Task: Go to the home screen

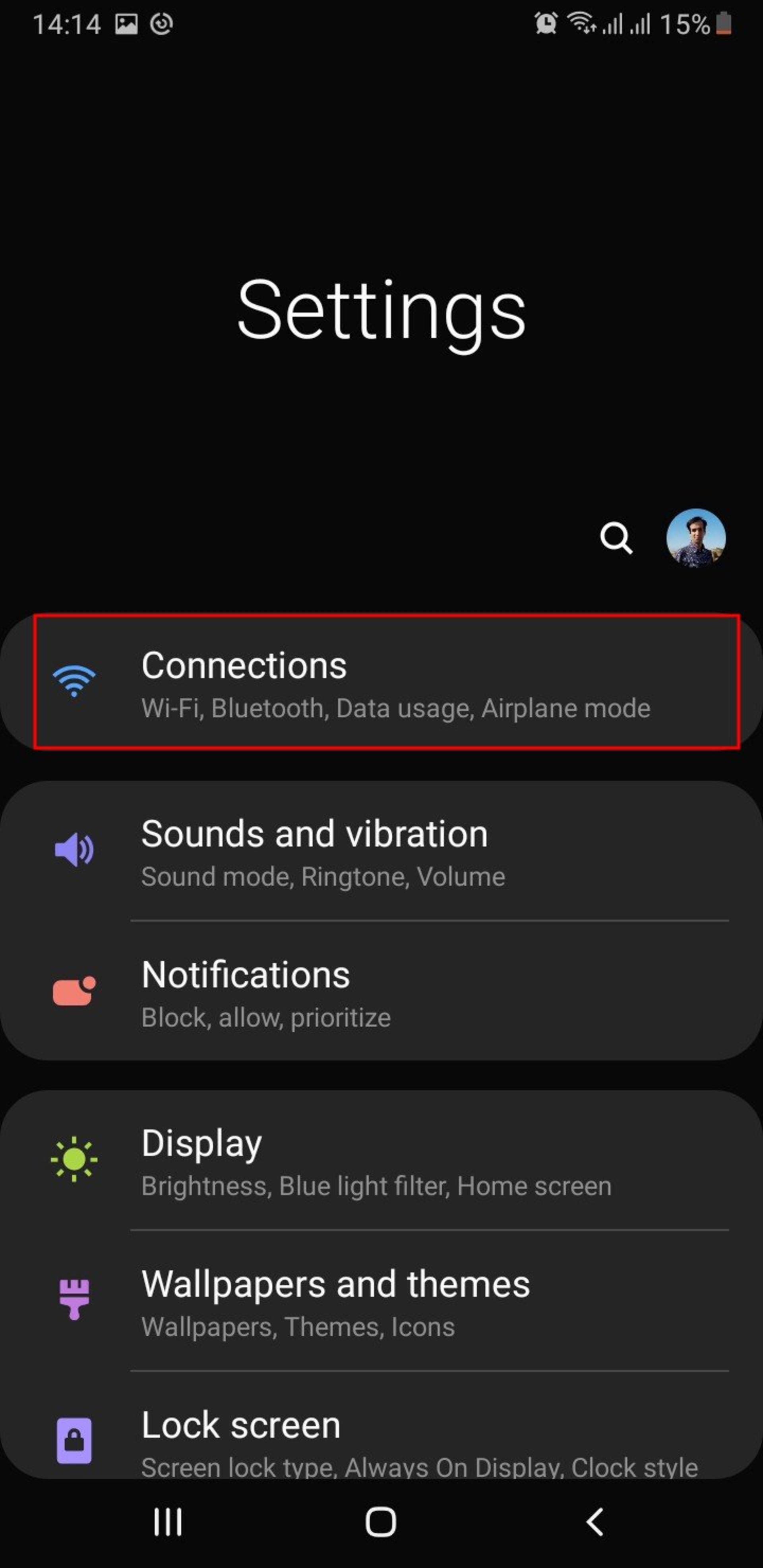Action: click(381, 1522)
